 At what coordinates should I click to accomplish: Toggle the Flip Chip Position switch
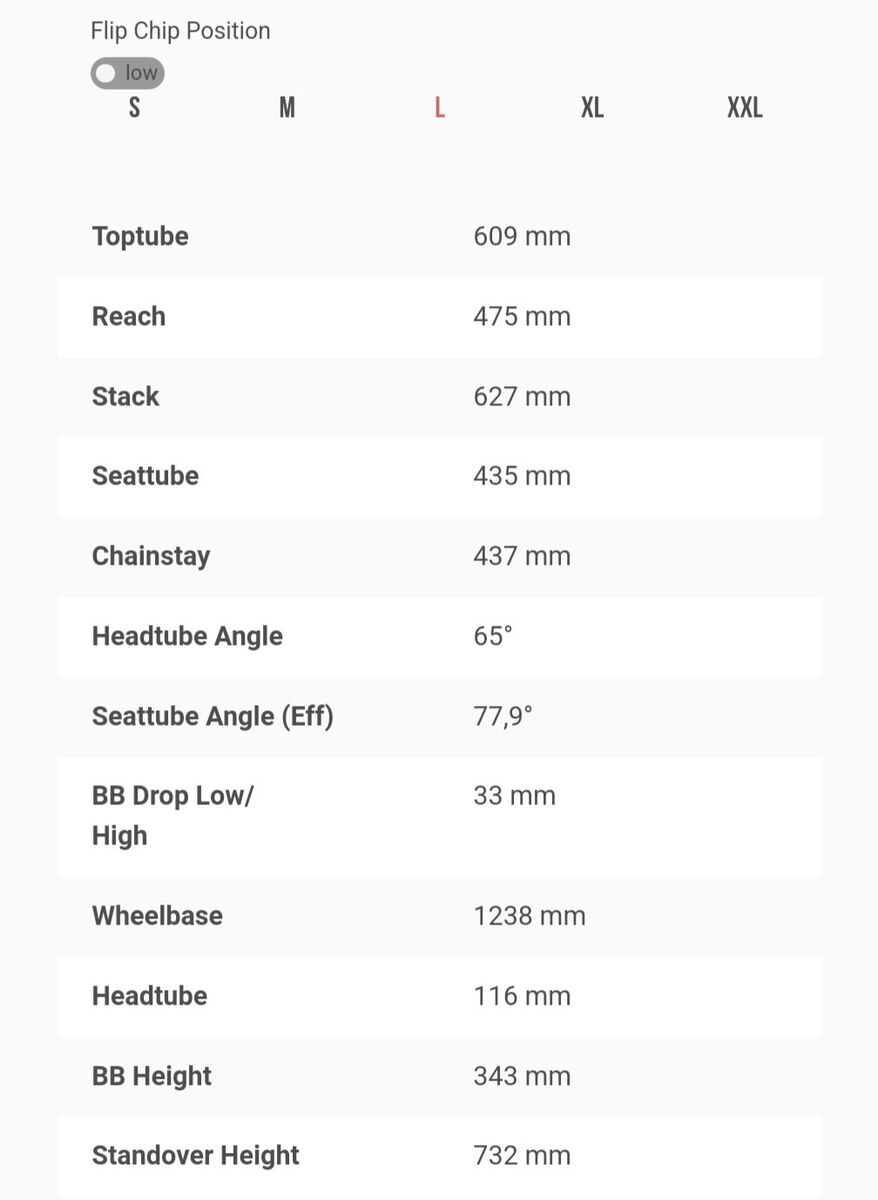127,73
